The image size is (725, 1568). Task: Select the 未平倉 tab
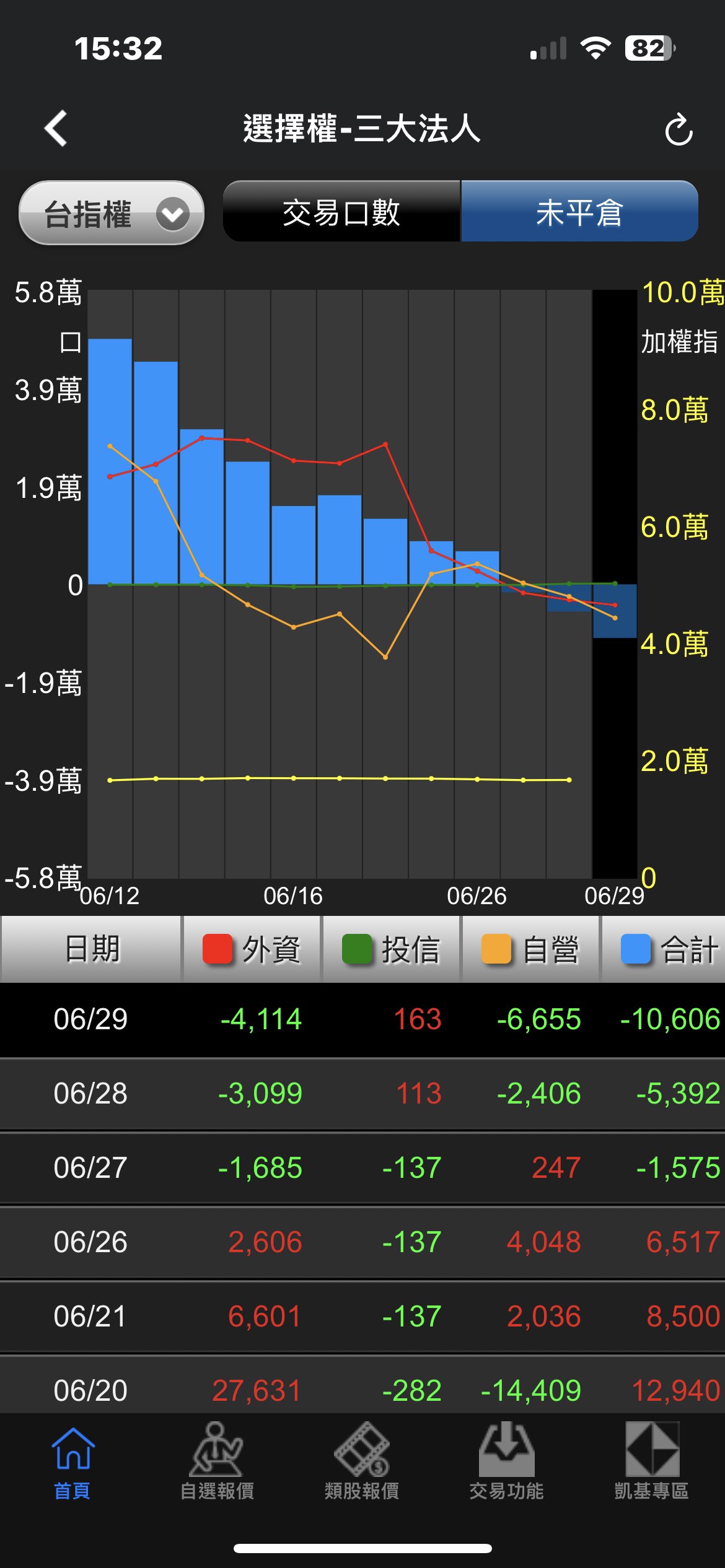coord(579,211)
